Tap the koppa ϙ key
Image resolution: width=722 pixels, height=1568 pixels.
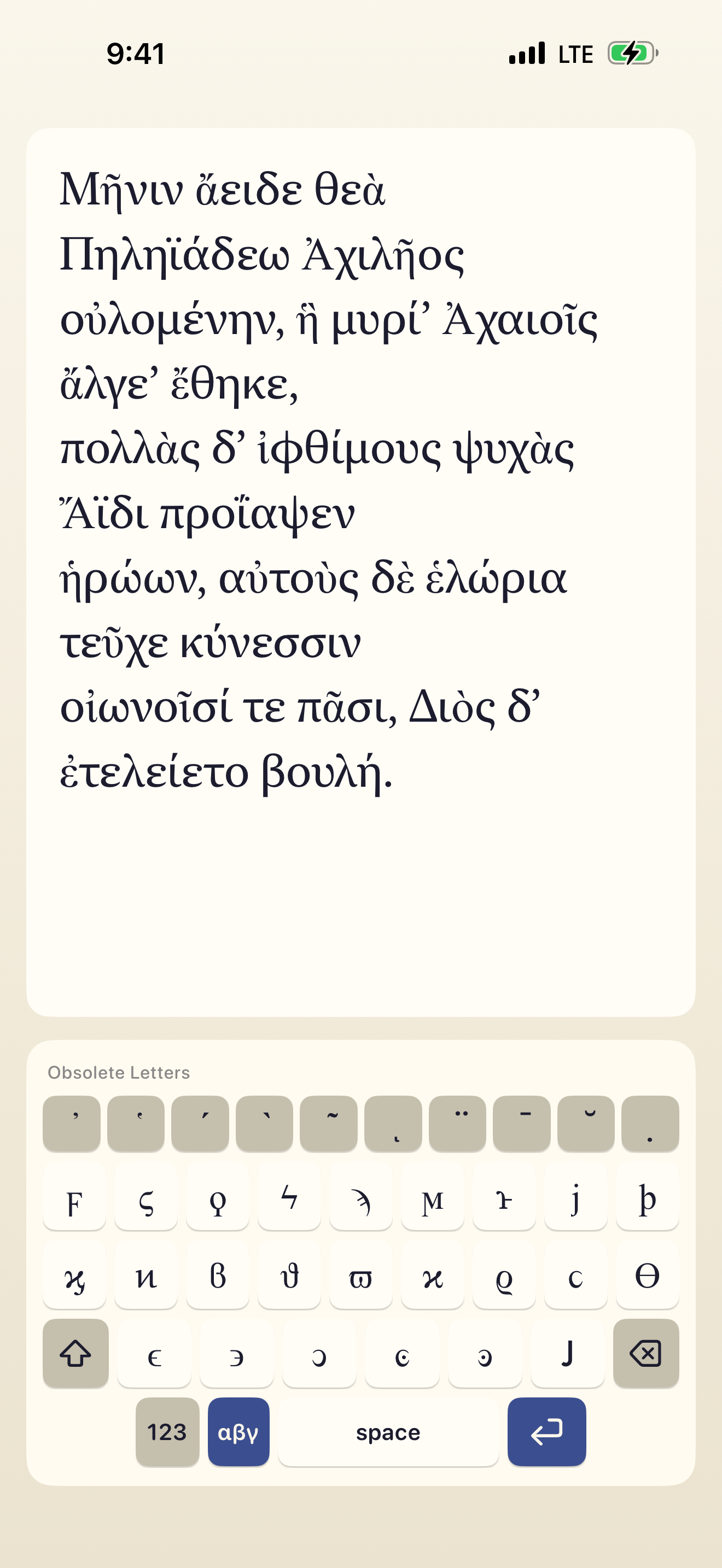217,1198
